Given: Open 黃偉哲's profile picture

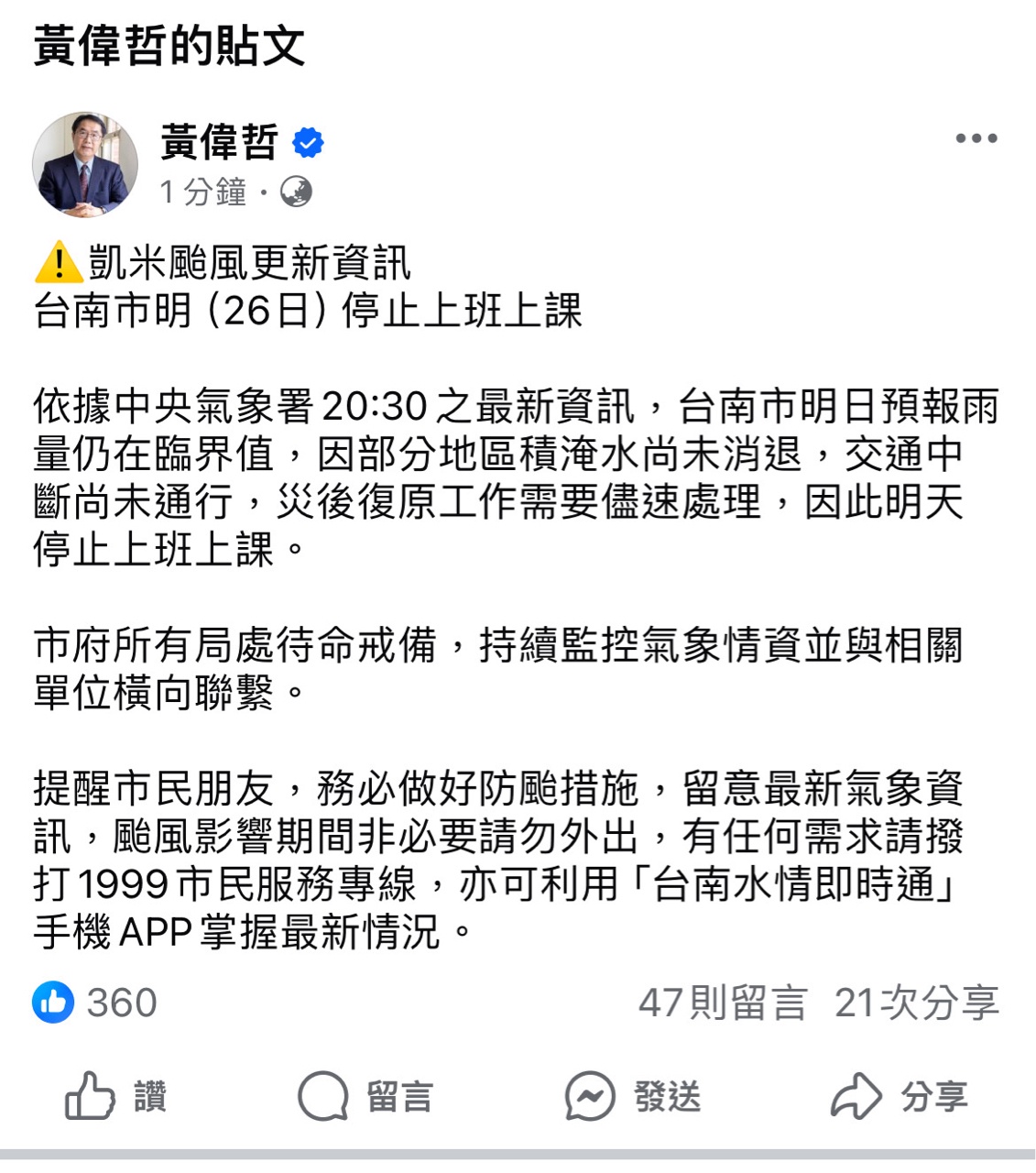Looking at the screenshot, I should coord(85,165).
